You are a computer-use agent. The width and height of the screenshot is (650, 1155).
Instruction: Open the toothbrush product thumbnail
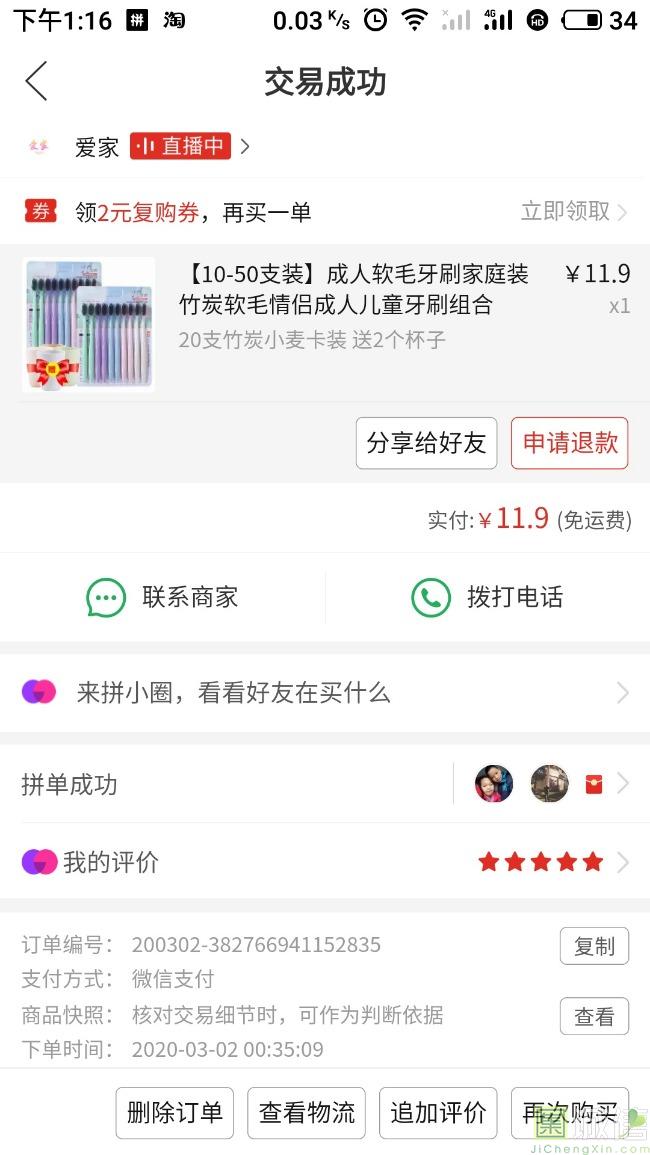(x=88, y=324)
